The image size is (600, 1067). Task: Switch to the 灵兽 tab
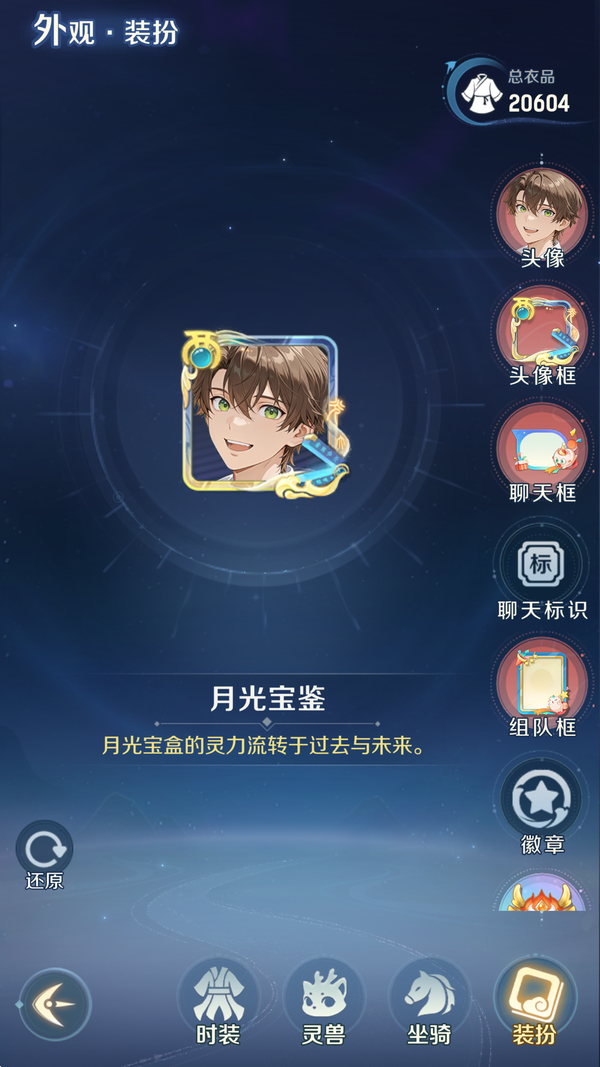[323, 1001]
